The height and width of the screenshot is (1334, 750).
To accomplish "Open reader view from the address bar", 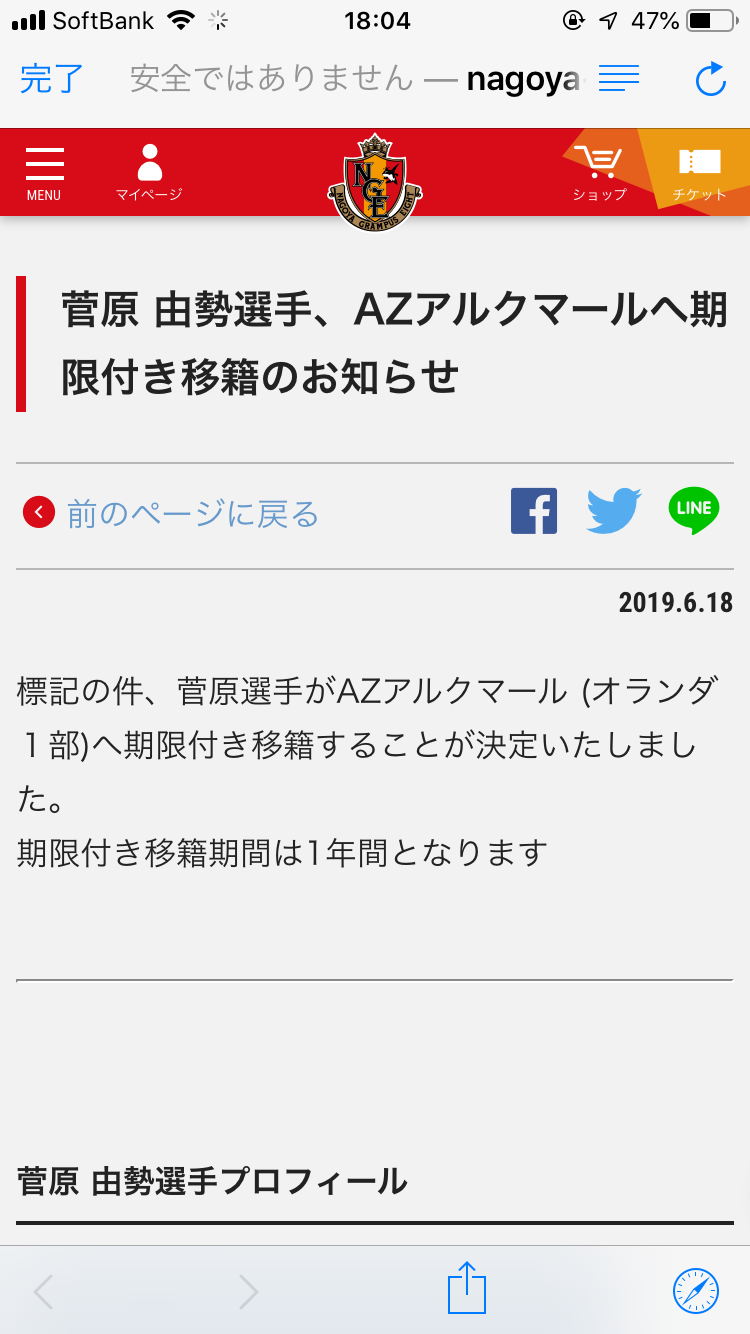I will point(619,78).
